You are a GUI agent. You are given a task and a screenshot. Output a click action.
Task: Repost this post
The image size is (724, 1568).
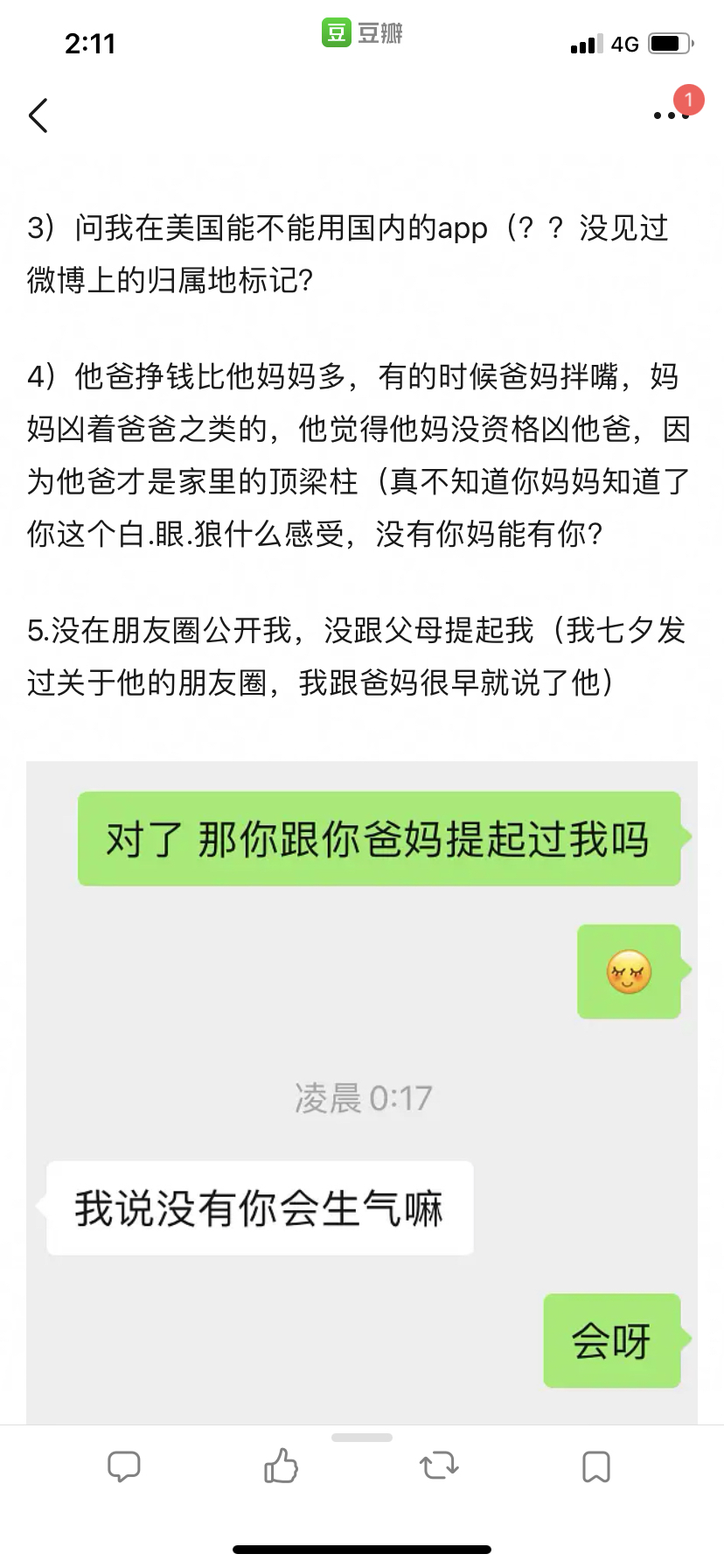[439, 1466]
